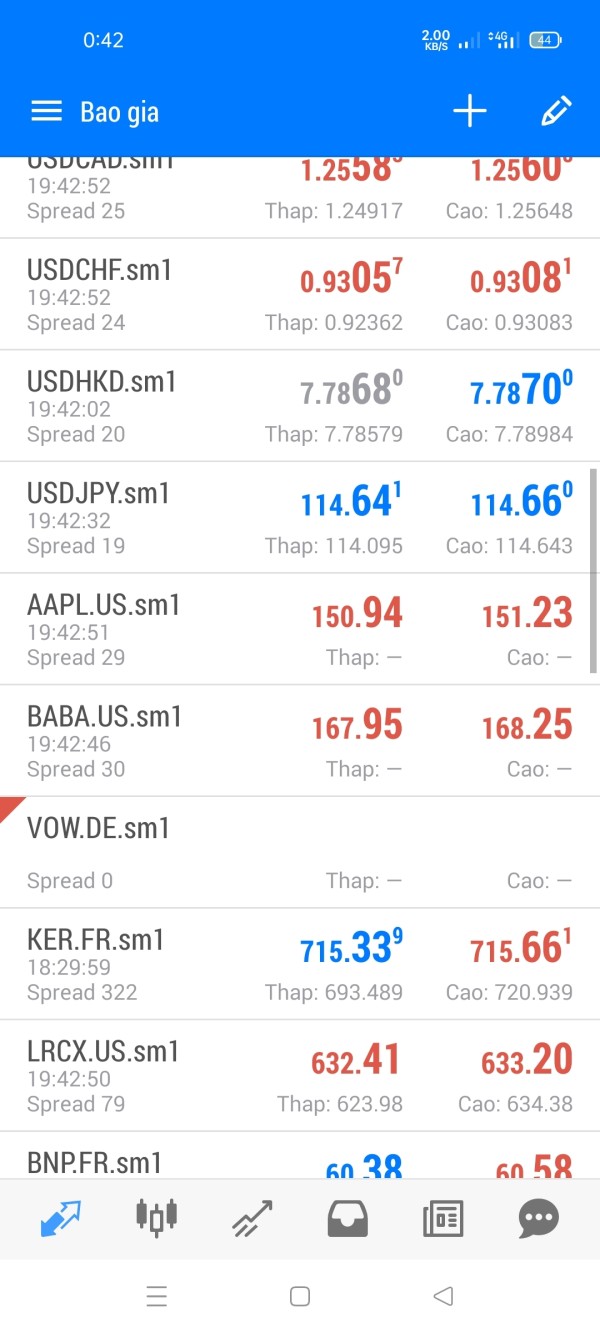Switch to the News tab
This screenshot has height=1333, width=600.
coord(443,1218)
